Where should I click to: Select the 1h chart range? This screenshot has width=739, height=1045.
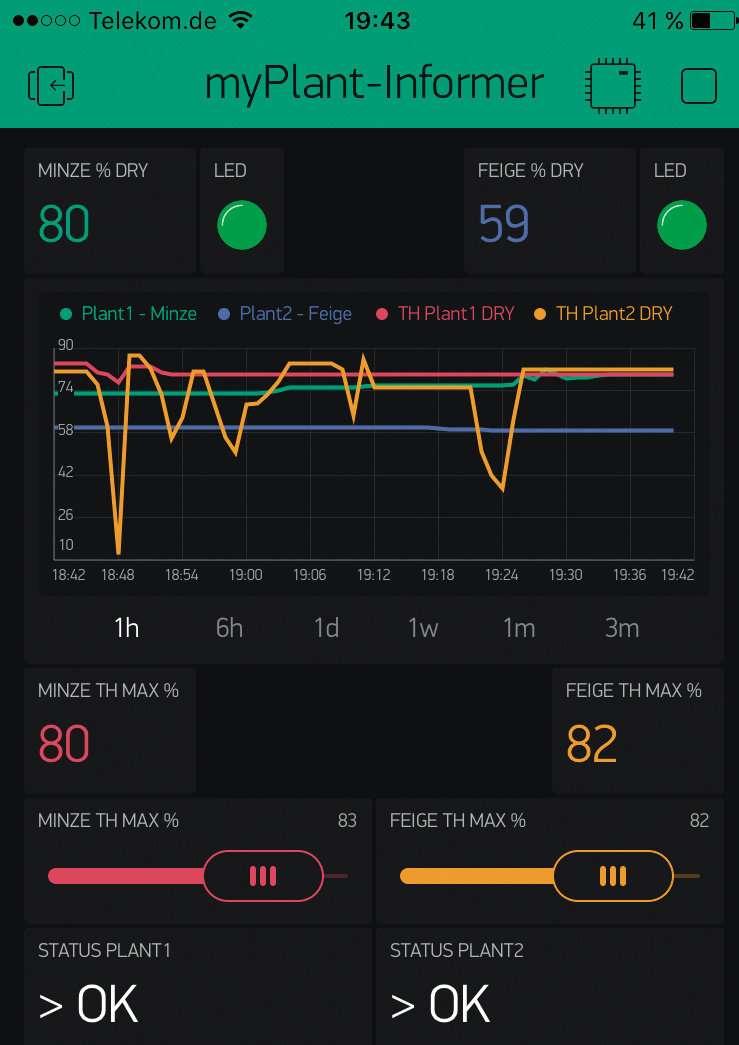[x=127, y=628]
